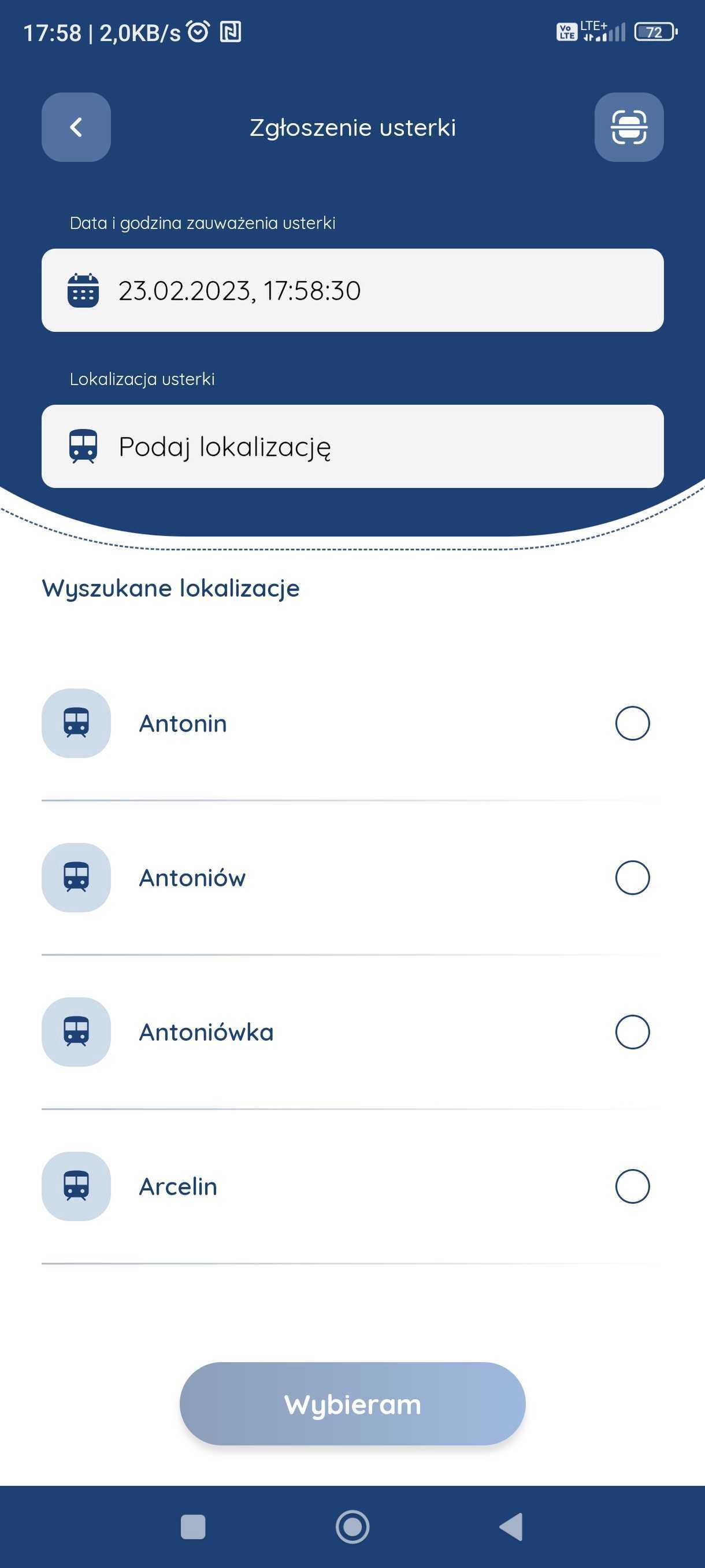The height and width of the screenshot is (1568, 705).
Task: Tap the Podaj lokalizację field
Action: (352, 446)
